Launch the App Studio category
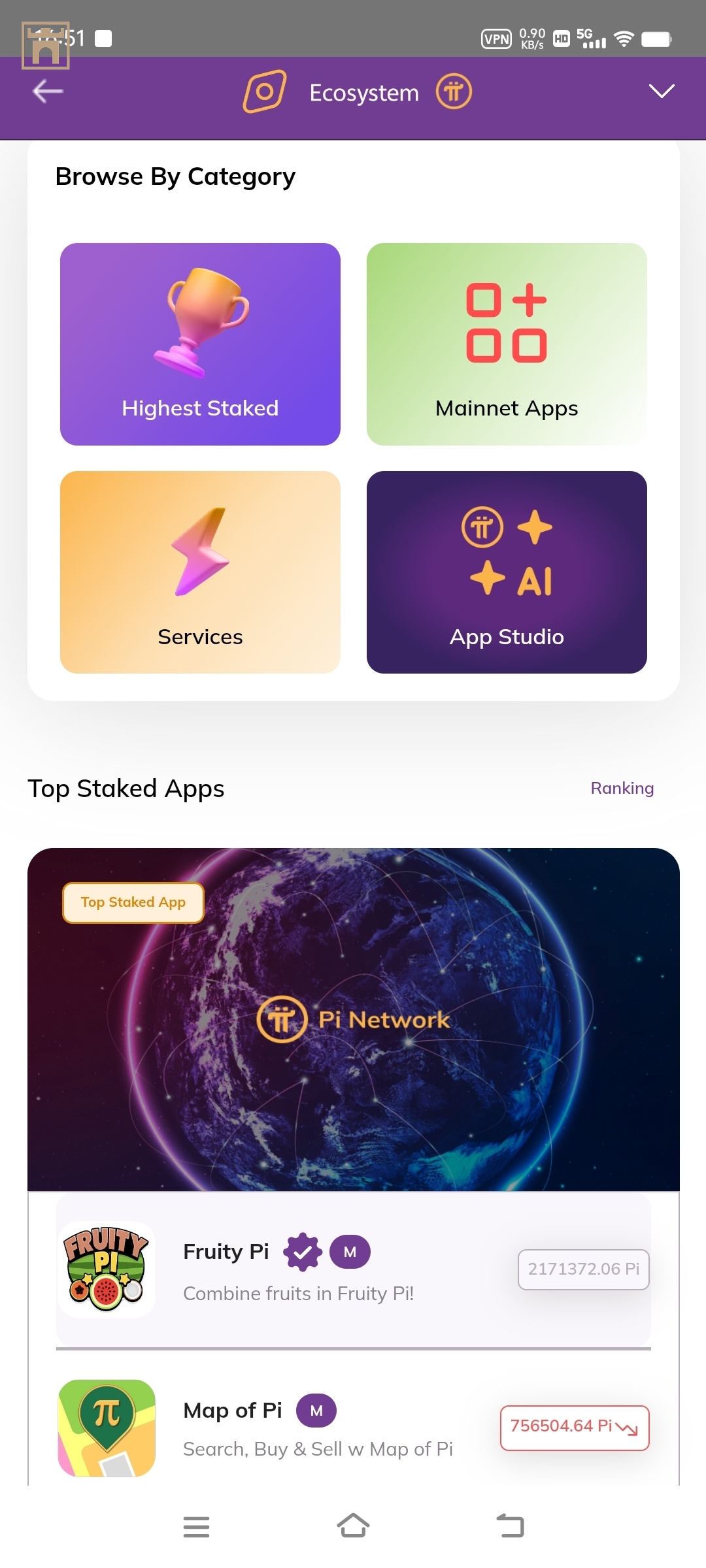The width and height of the screenshot is (706, 1568). coord(507,572)
